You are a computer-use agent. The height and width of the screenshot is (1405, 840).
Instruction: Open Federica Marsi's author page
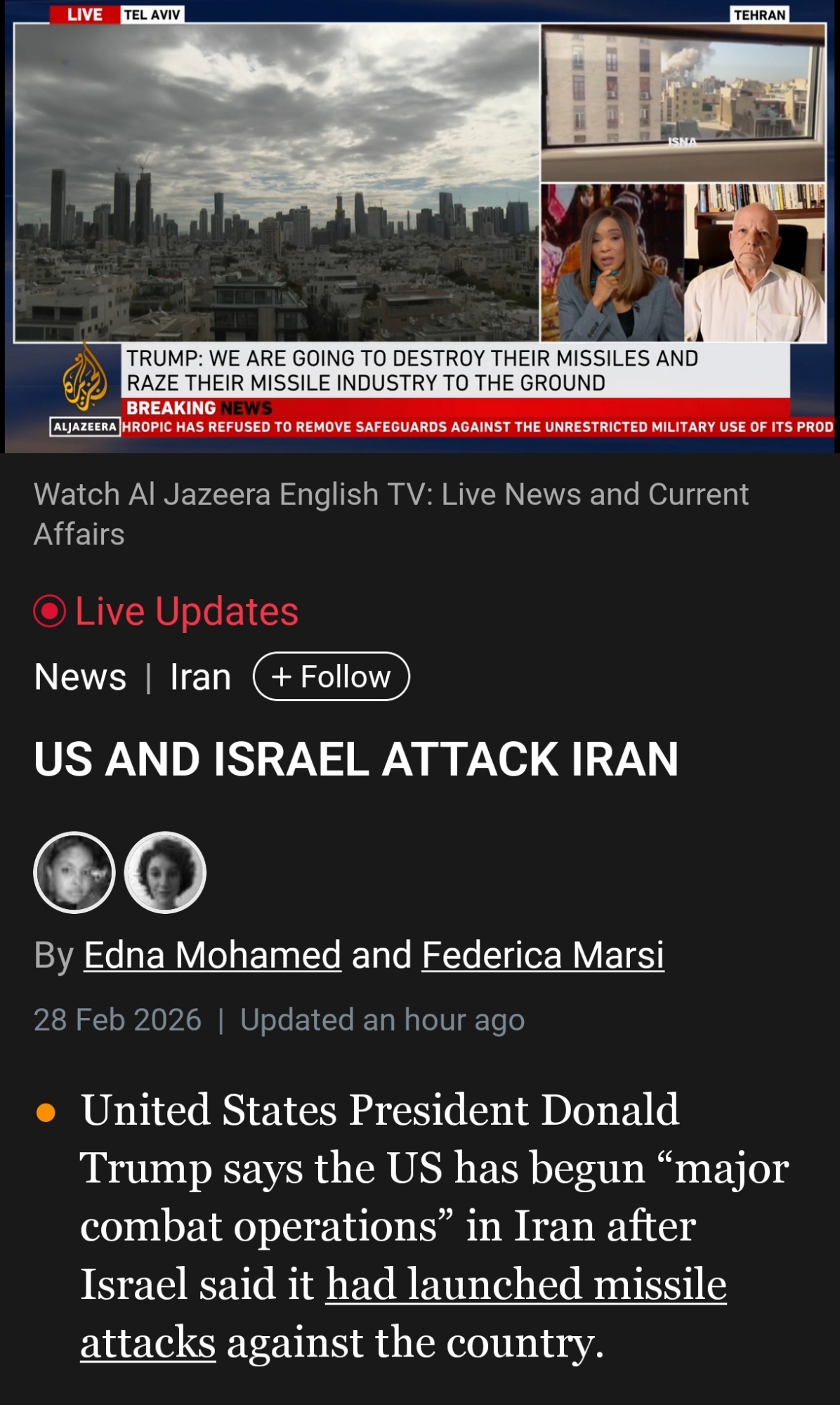coord(542,955)
